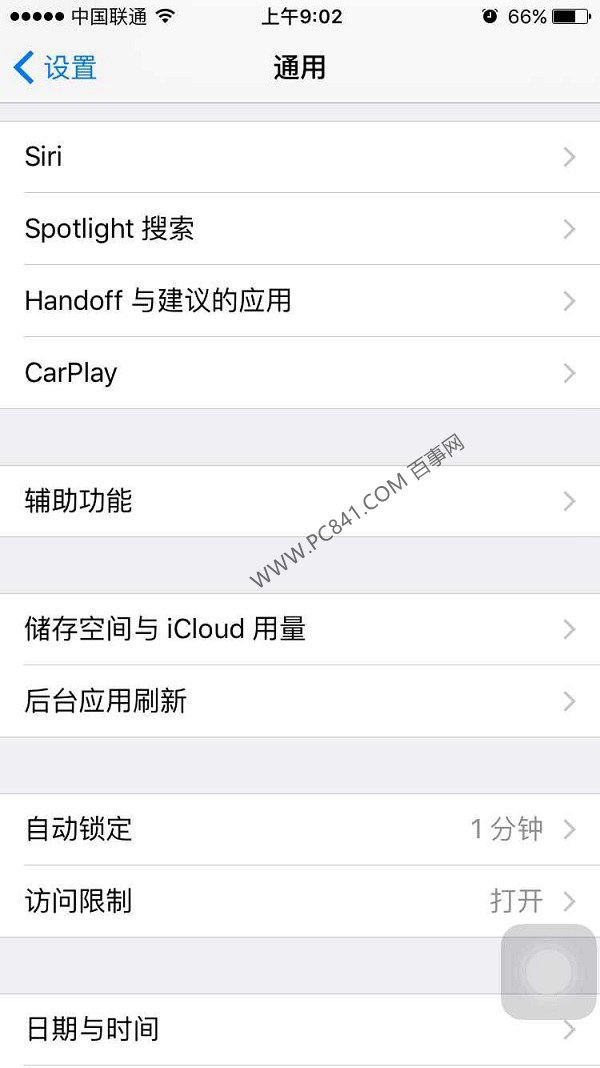Open 储存空间与 iCloud 用量
This screenshot has width=600, height=1068.
tap(300, 629)
